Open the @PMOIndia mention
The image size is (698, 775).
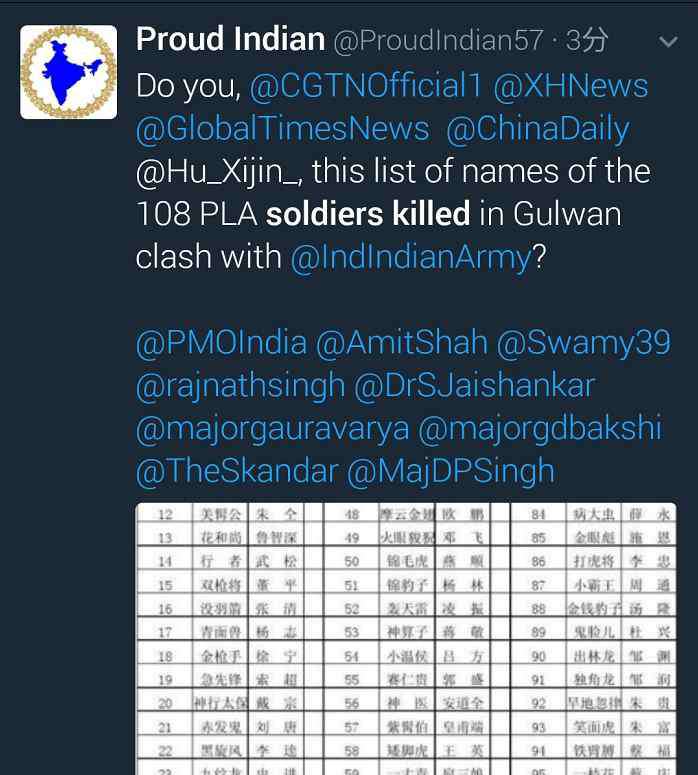tap(221, 343)
